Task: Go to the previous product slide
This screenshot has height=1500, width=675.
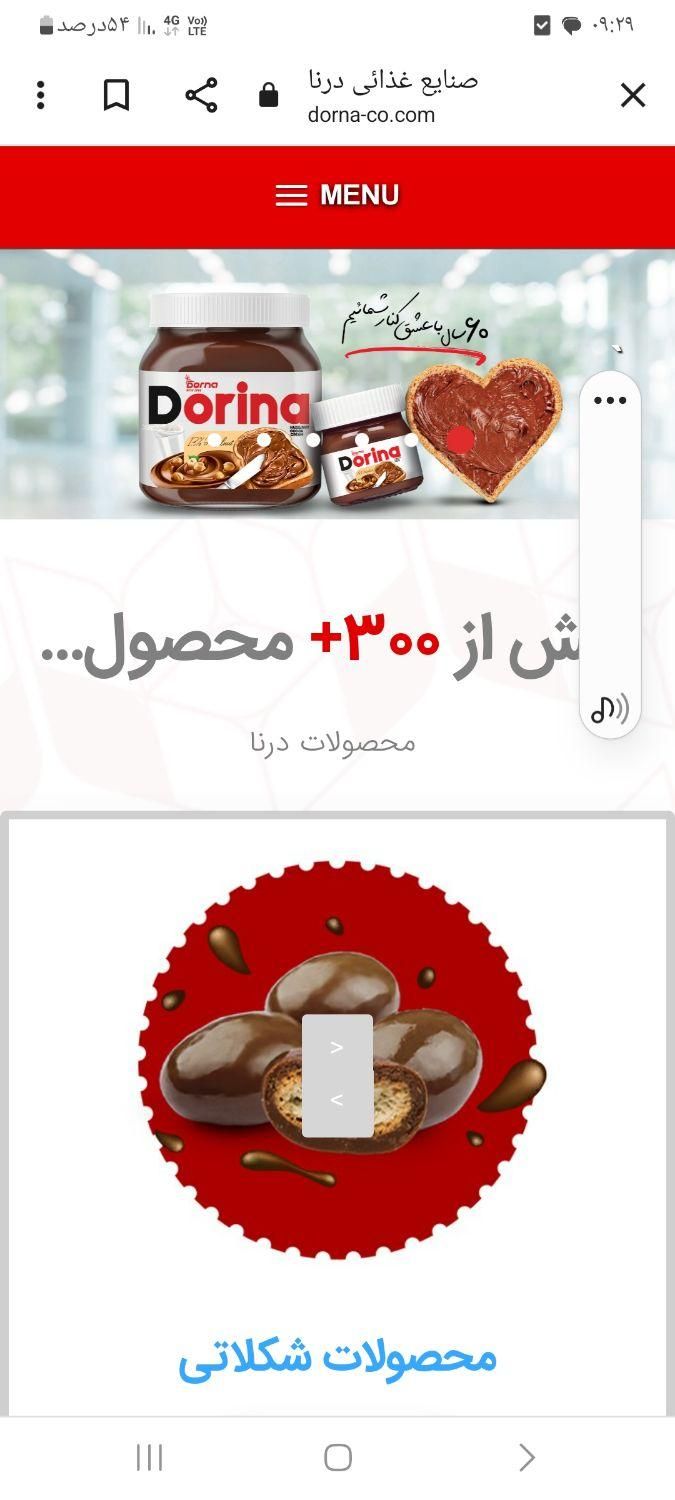Action: 337,1100
